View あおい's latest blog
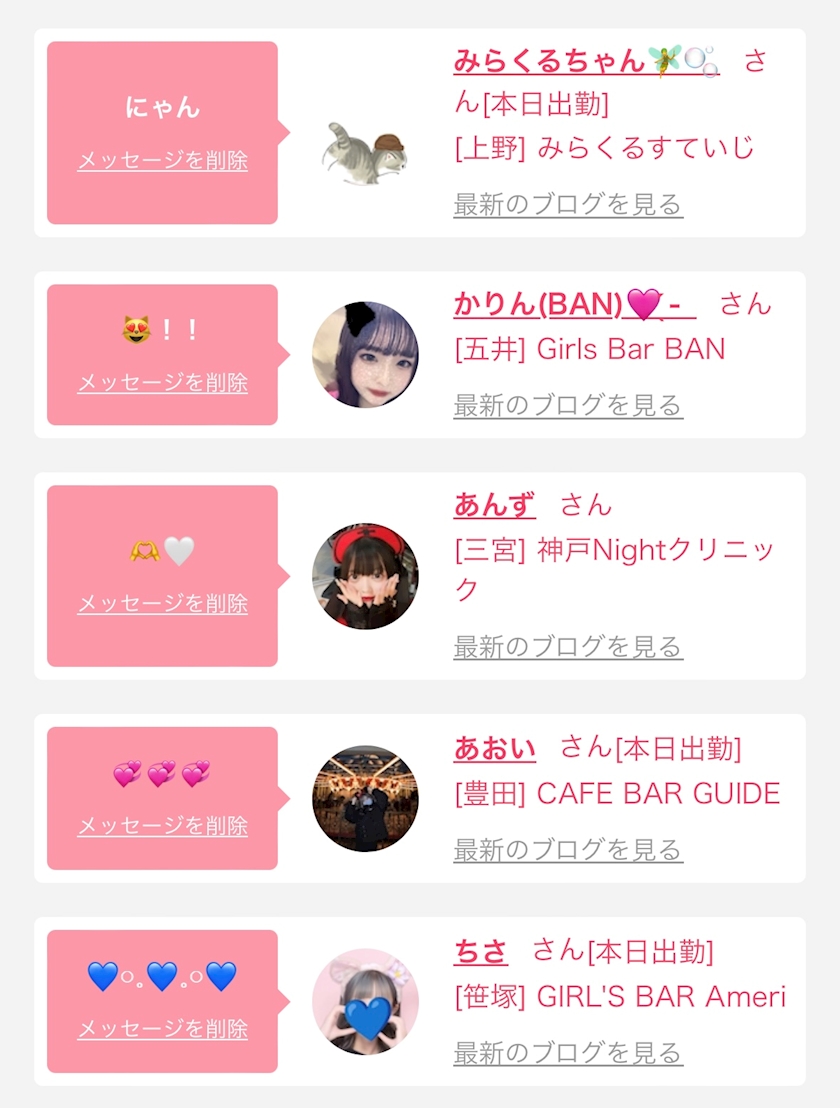The width and height of the screenshot is (840, 1108). [x=567, y=851]
